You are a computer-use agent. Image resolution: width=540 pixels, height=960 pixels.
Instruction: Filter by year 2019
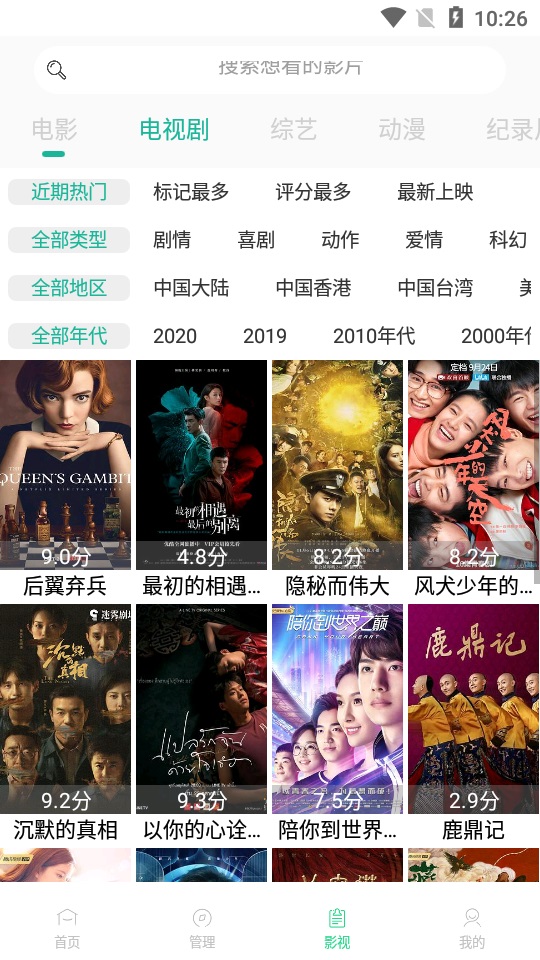[264, 336]
